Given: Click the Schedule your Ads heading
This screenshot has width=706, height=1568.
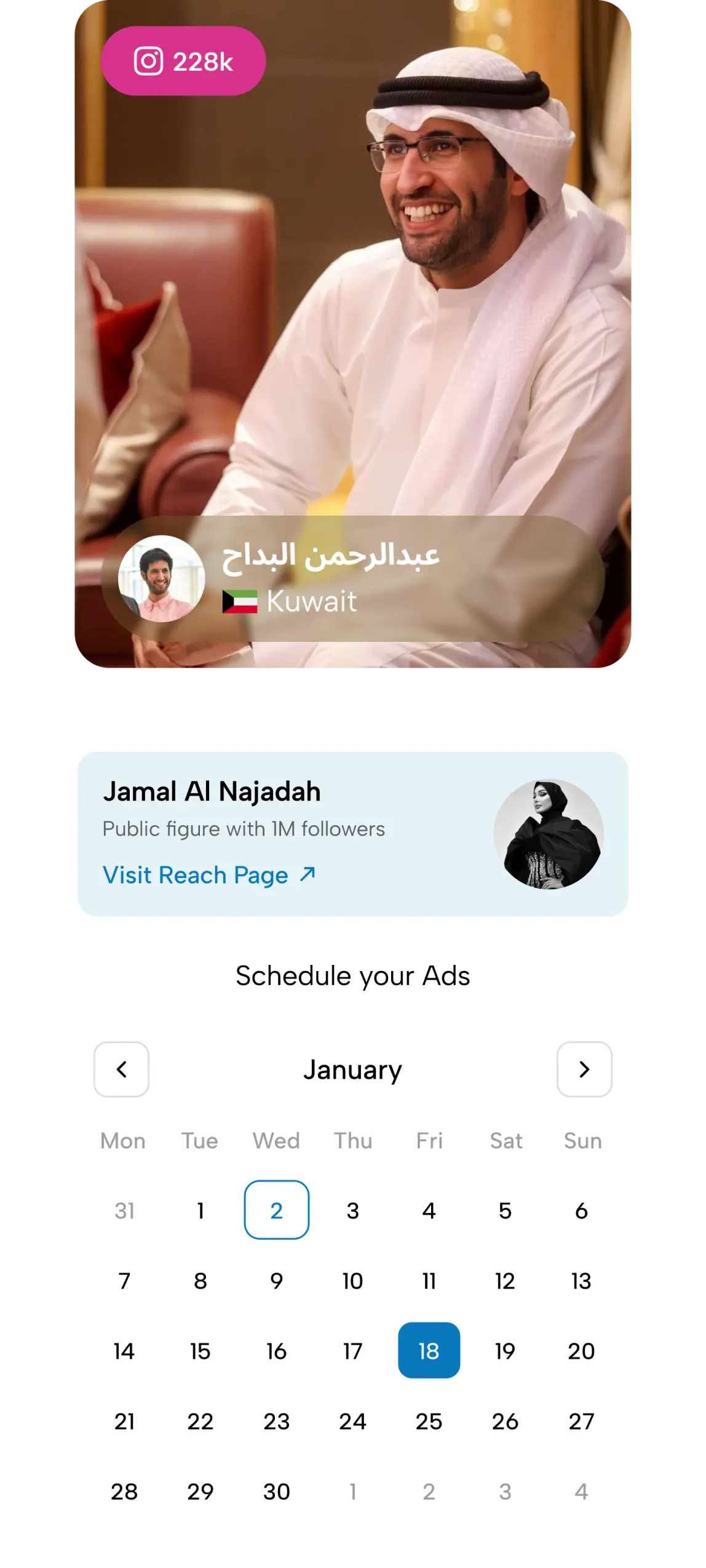Looking at the screenshot, I should click(x=353, y=975).
